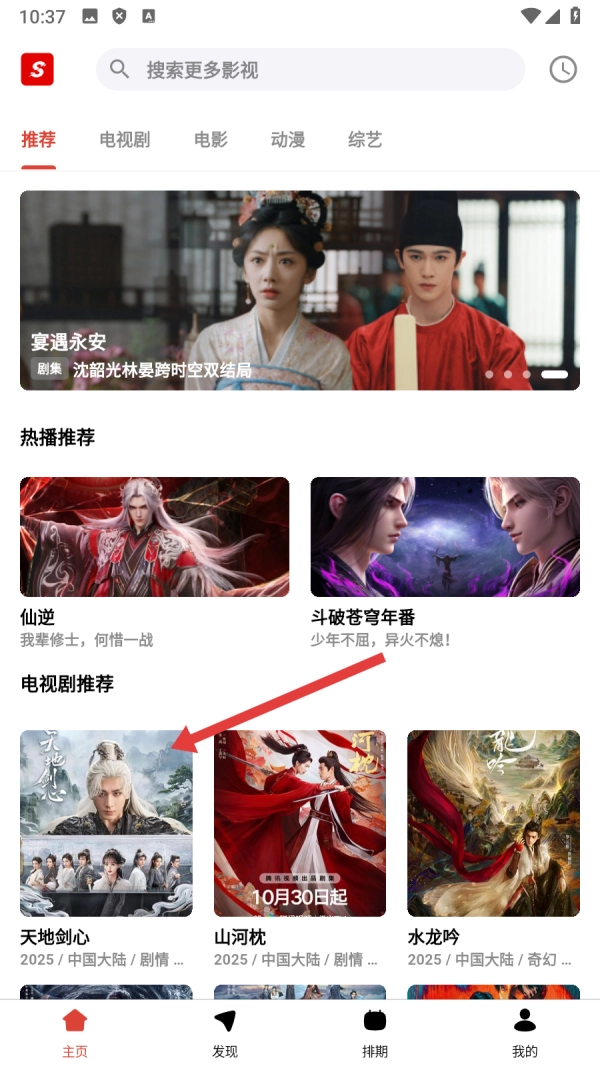Switch to the 电影 tab
Image resolution: width=600 pixels, height=1066 pixels.
[x=211, y=140]
